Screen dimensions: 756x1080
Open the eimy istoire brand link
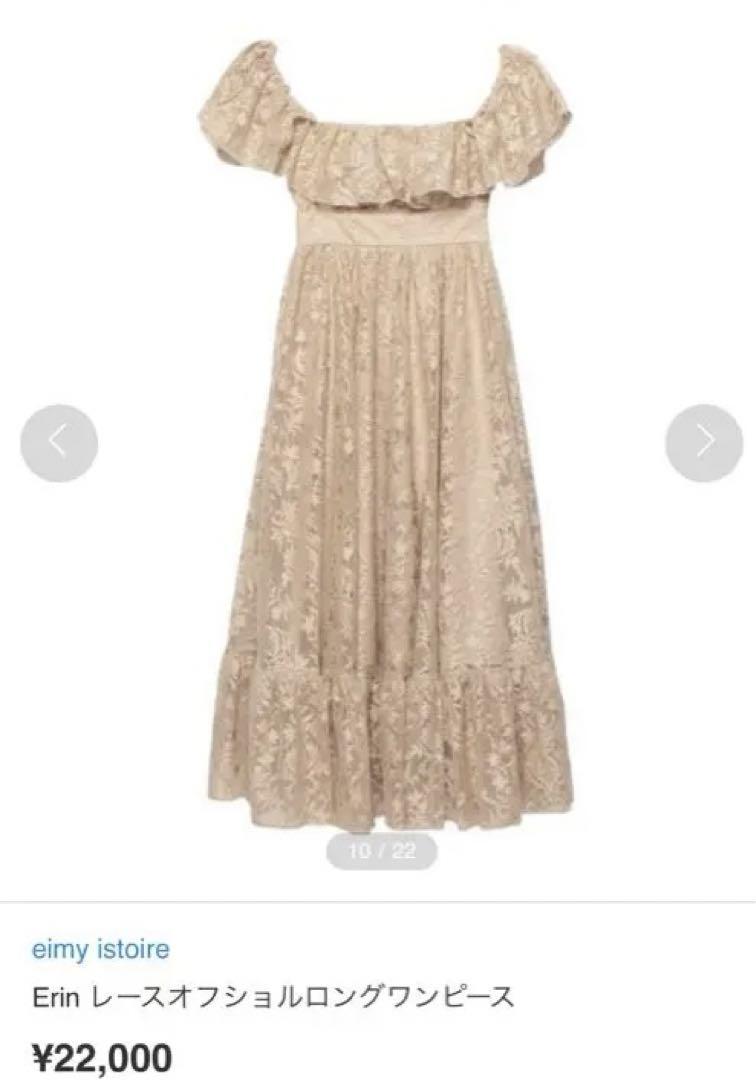pos(100,949)
